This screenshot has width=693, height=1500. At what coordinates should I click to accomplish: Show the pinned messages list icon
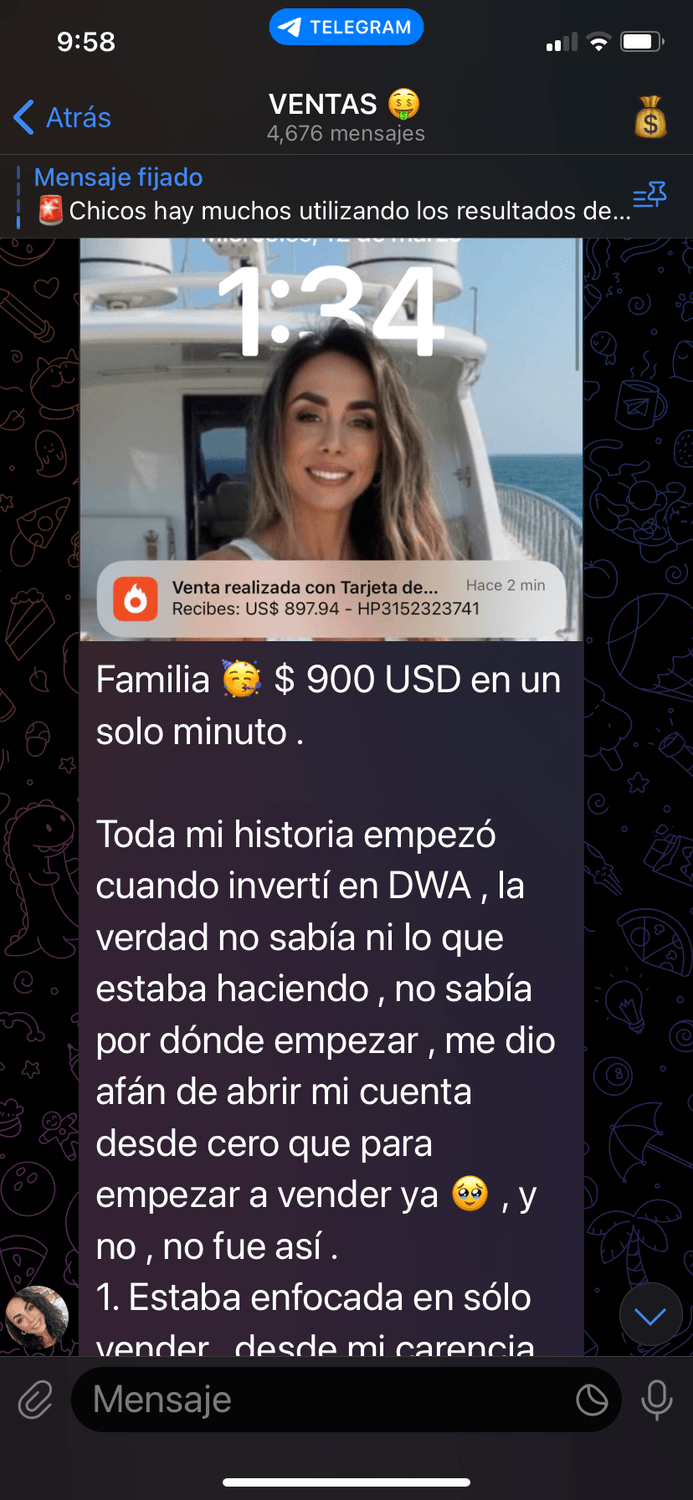(649, 196)
